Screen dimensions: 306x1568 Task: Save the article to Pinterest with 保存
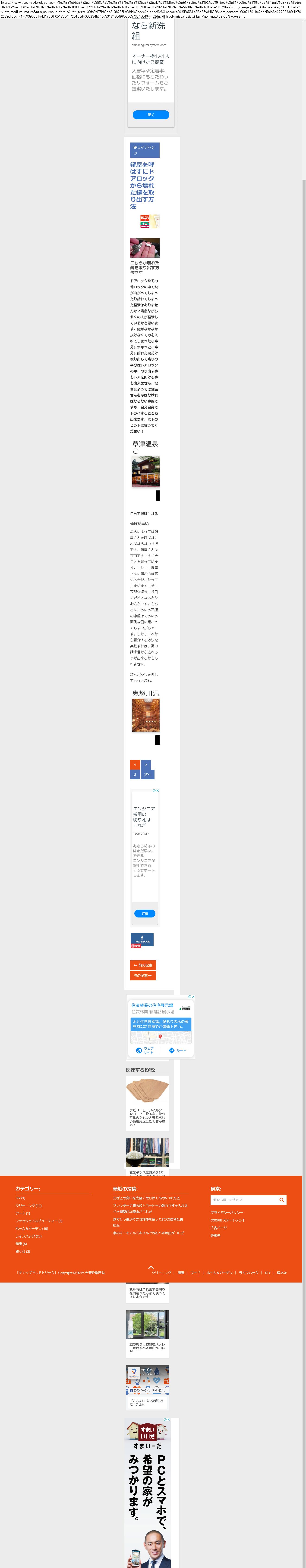[136, 946]
